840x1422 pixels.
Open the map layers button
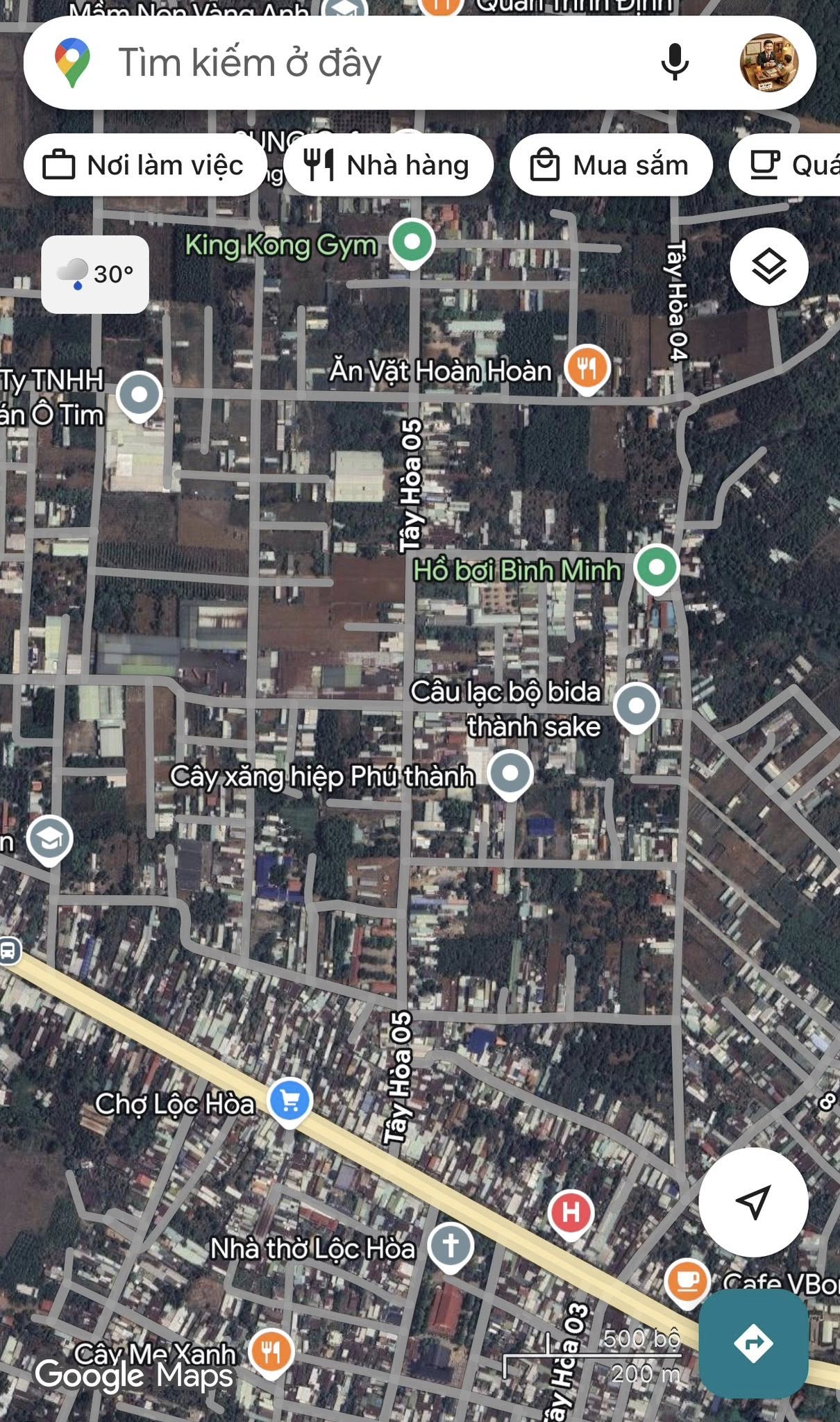pos(768,267)
